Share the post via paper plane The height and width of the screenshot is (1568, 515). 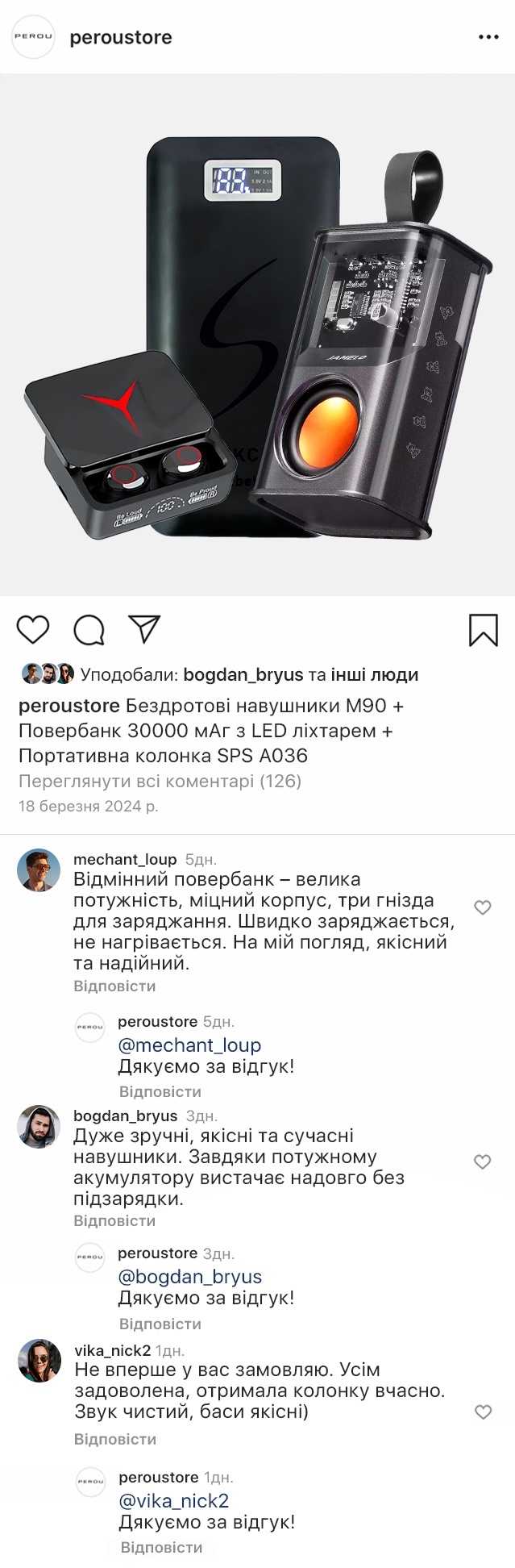coord(145,630)
